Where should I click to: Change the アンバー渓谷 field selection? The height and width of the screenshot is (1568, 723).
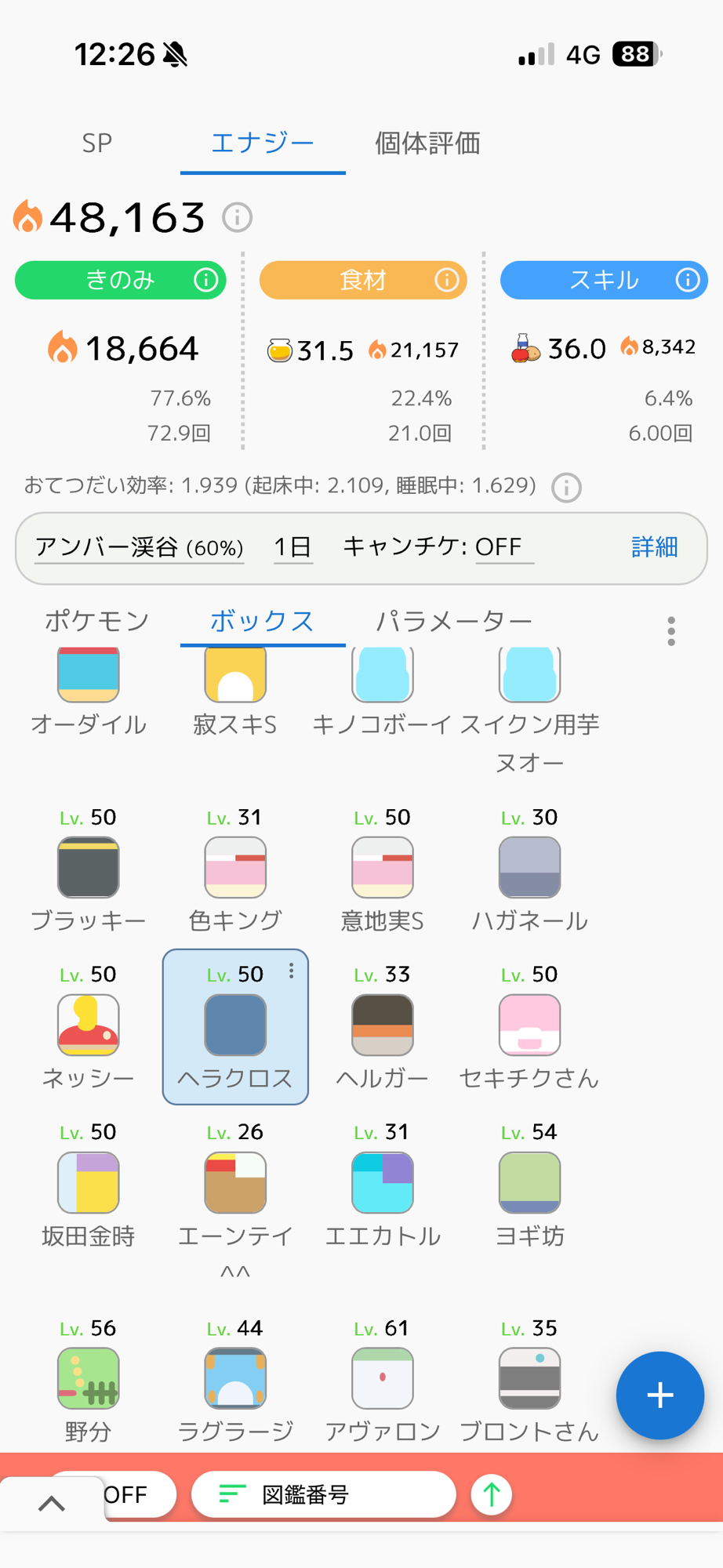139,547
